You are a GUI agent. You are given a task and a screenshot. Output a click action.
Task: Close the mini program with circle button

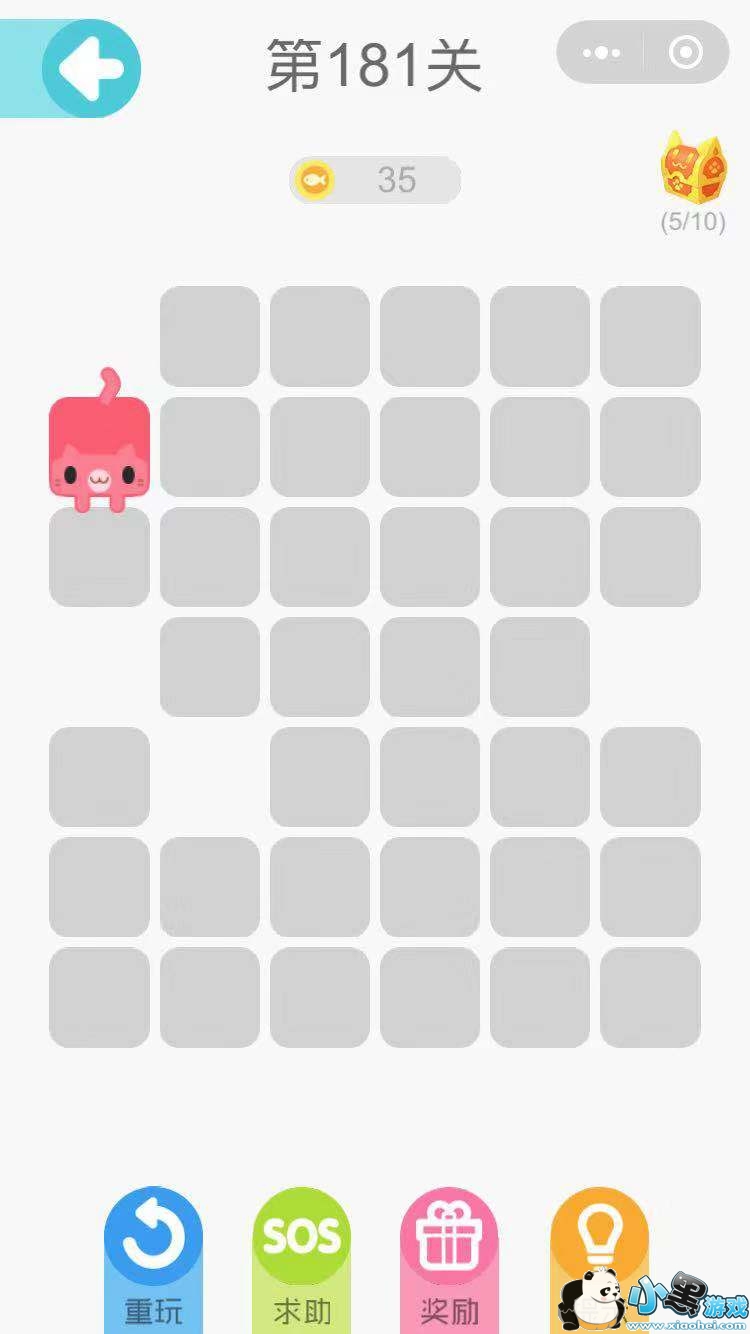[x=686, y=52]
